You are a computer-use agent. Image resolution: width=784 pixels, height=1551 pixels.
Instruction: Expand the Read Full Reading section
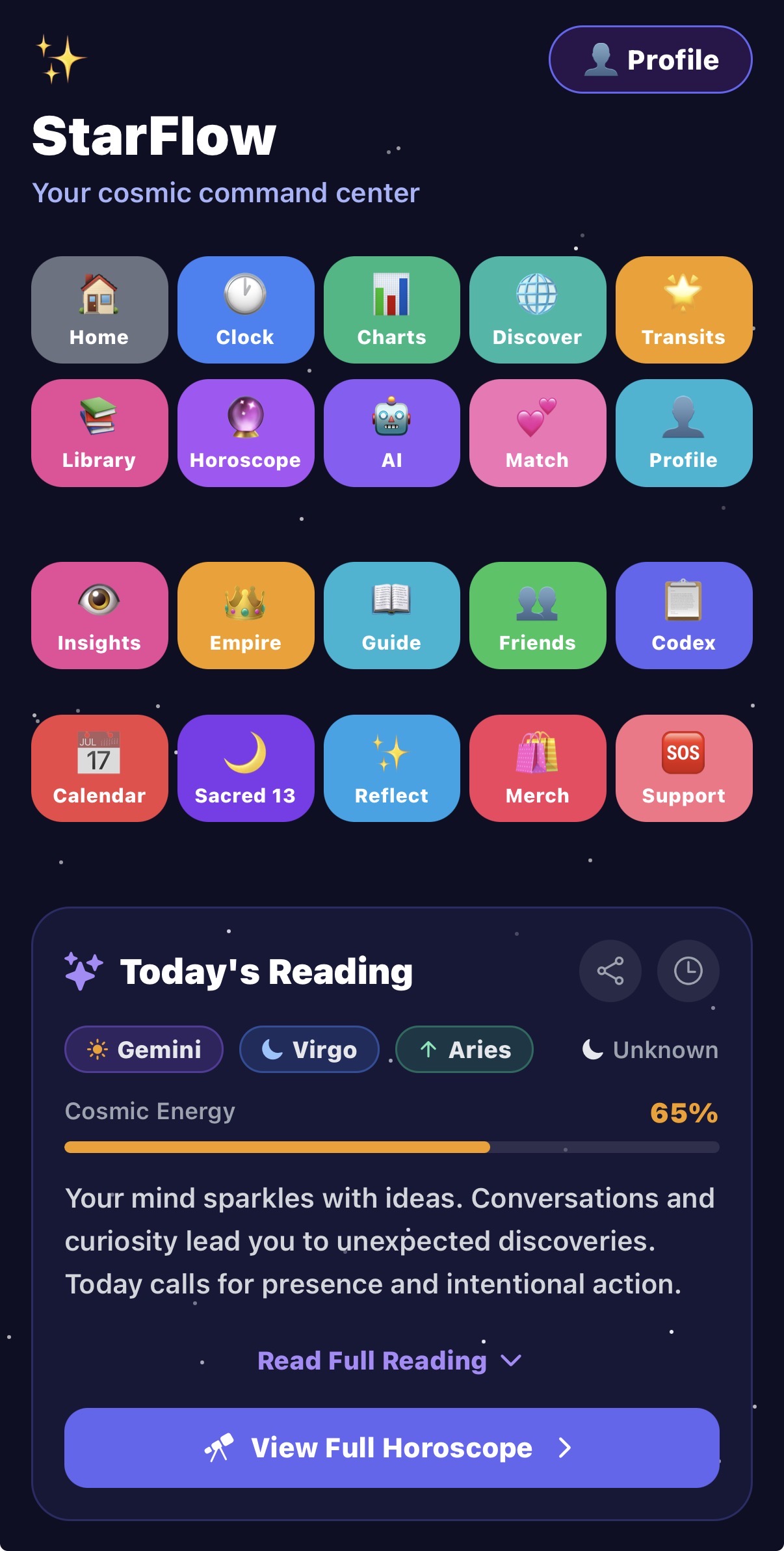(x=390, y=1360)
